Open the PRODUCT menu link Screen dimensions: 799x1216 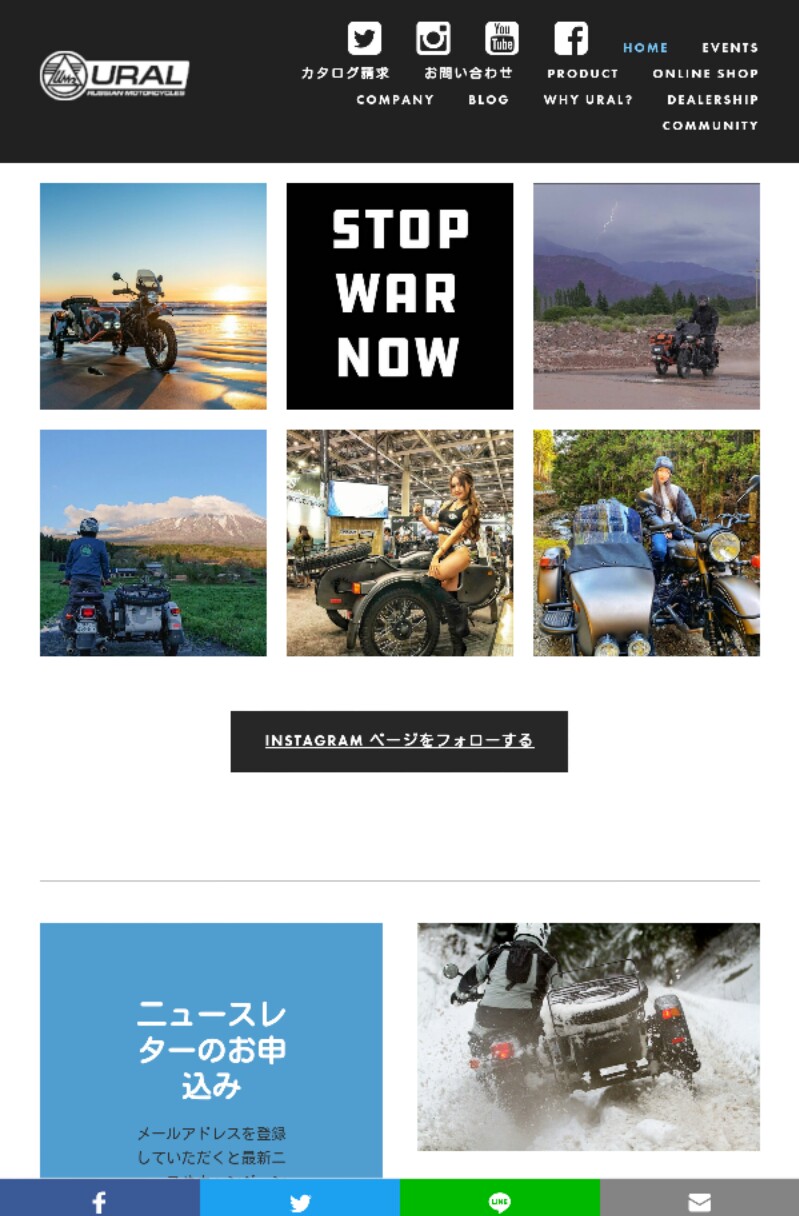pos(582,74)
